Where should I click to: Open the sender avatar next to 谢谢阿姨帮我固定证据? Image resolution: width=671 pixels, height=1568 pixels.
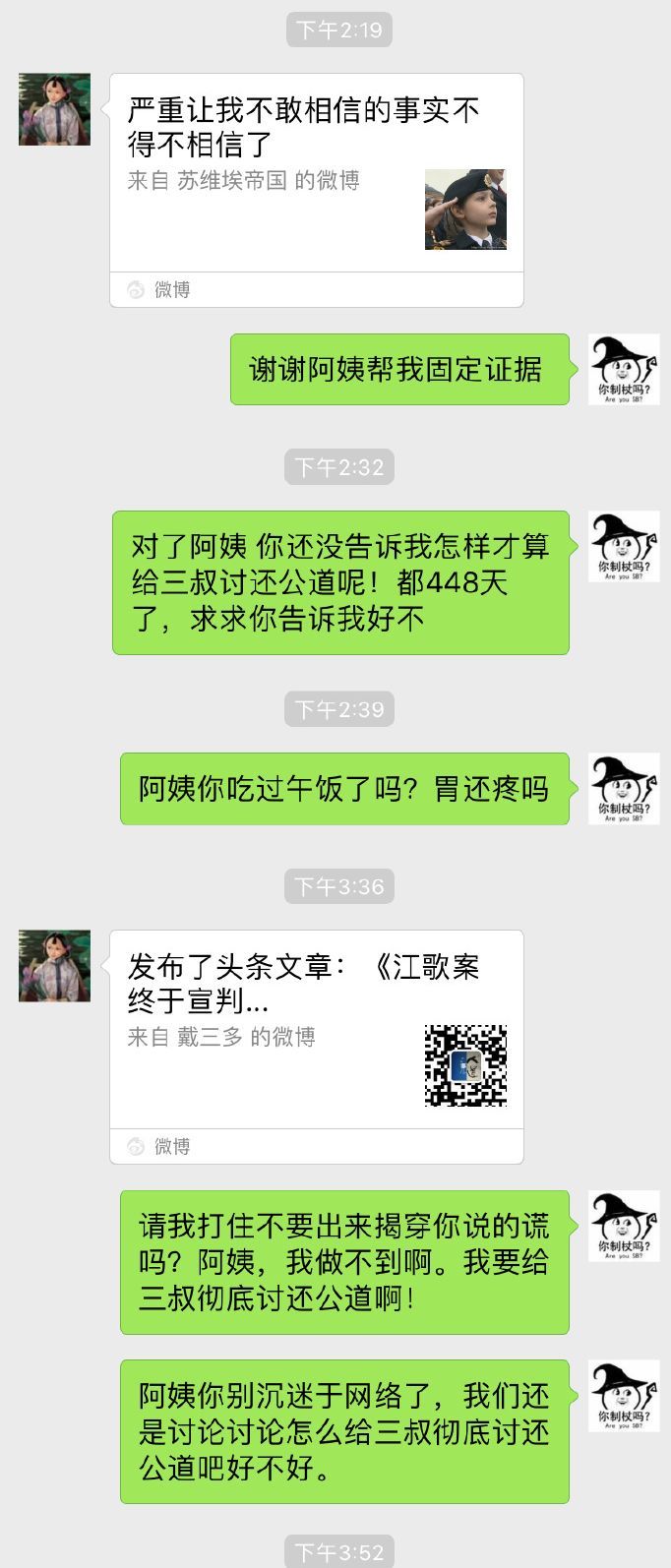pyautogui.click(x=624, y=369)
